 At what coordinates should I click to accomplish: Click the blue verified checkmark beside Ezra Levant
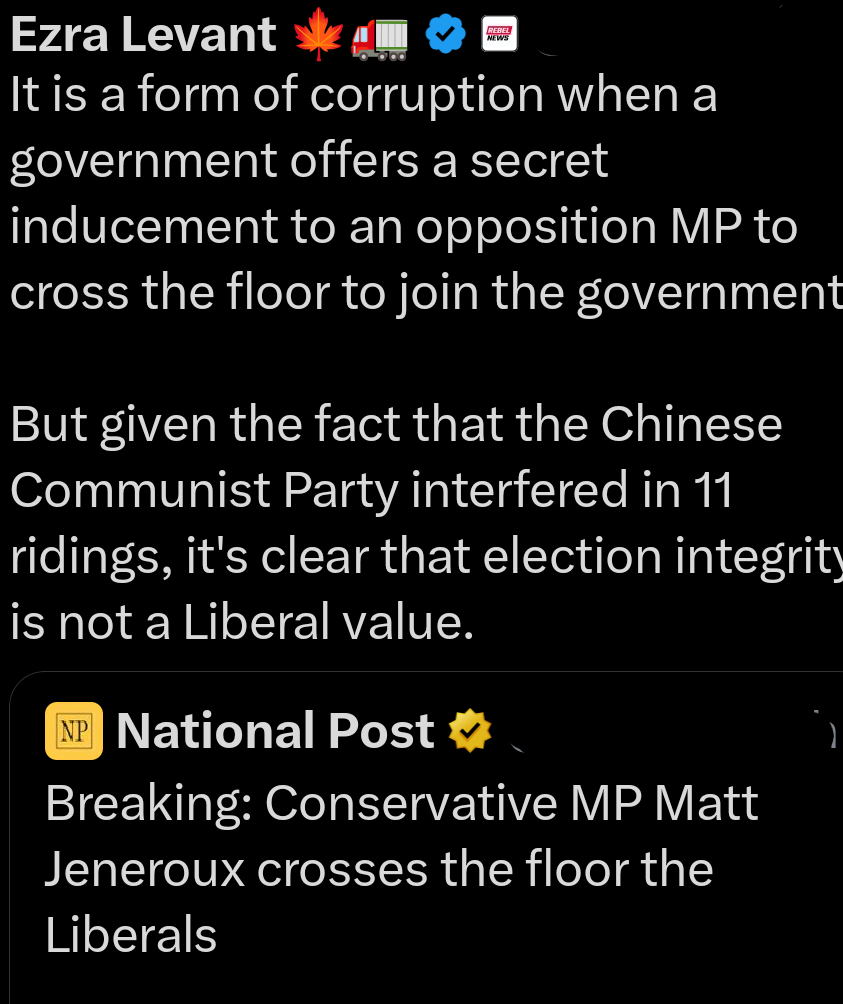coord(444,34)
